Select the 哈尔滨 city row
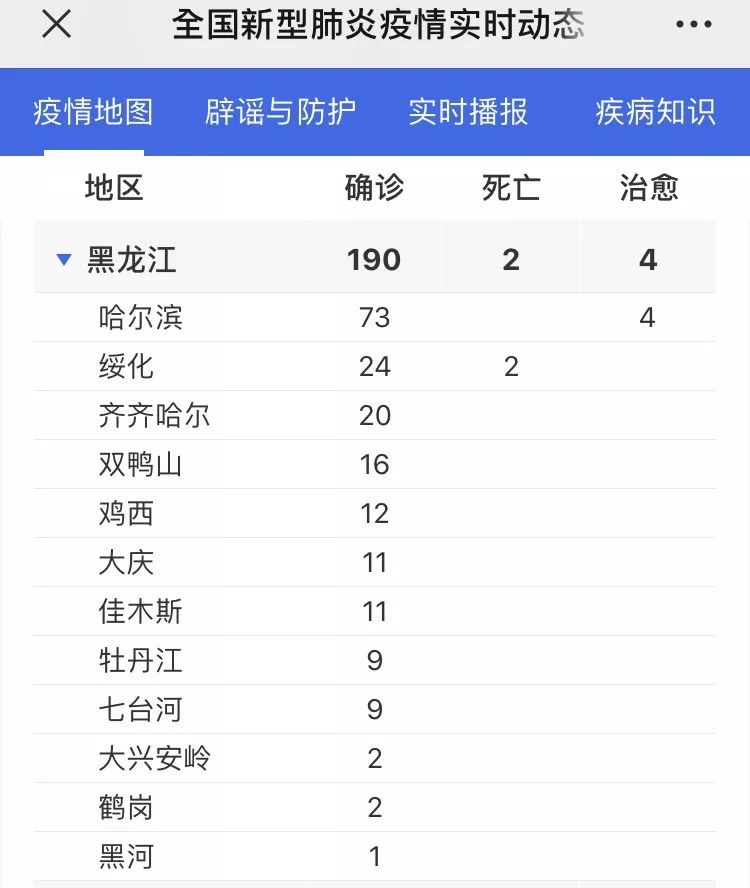The height and width of the screenshot is (888, 750). point(140,317)
